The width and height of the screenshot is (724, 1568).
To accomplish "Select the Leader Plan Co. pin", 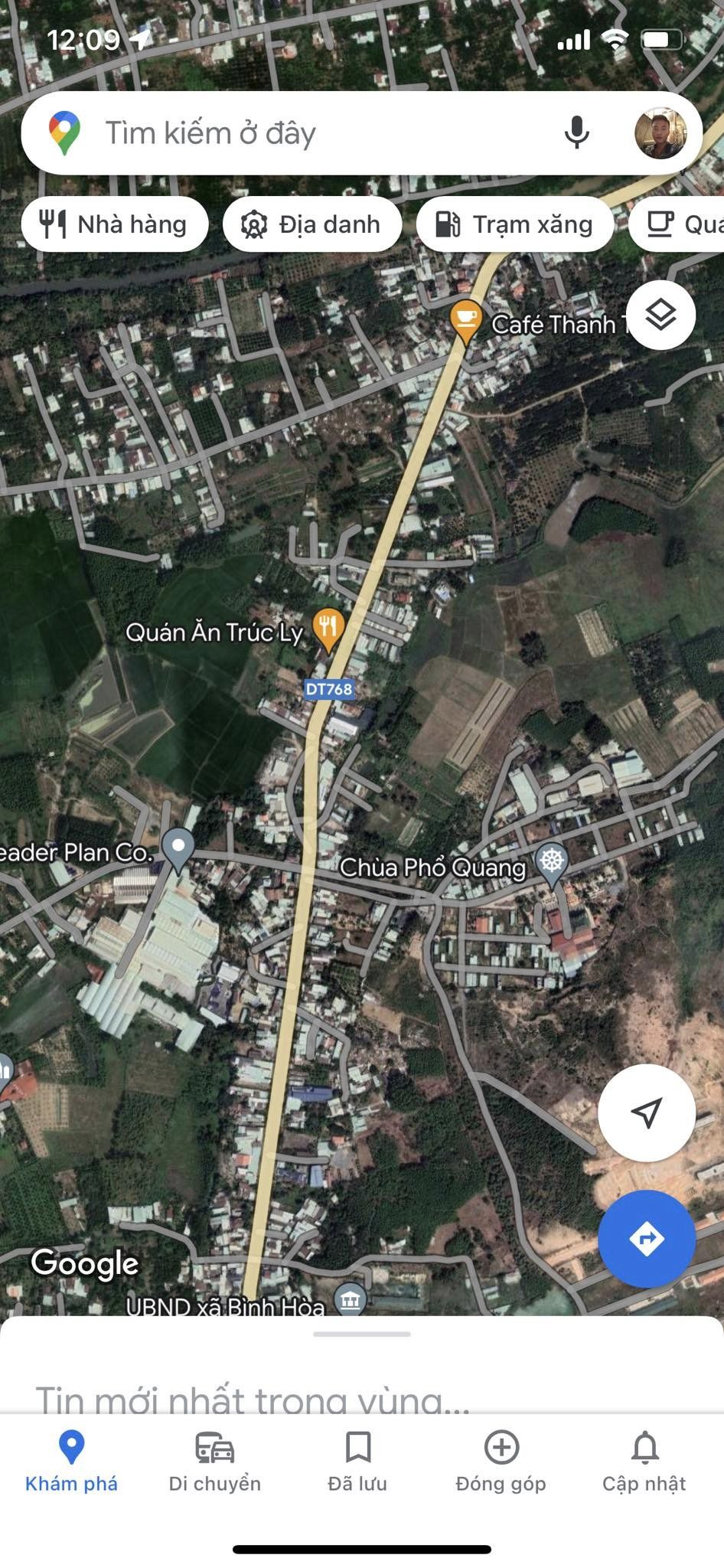I will click(178, 848).
